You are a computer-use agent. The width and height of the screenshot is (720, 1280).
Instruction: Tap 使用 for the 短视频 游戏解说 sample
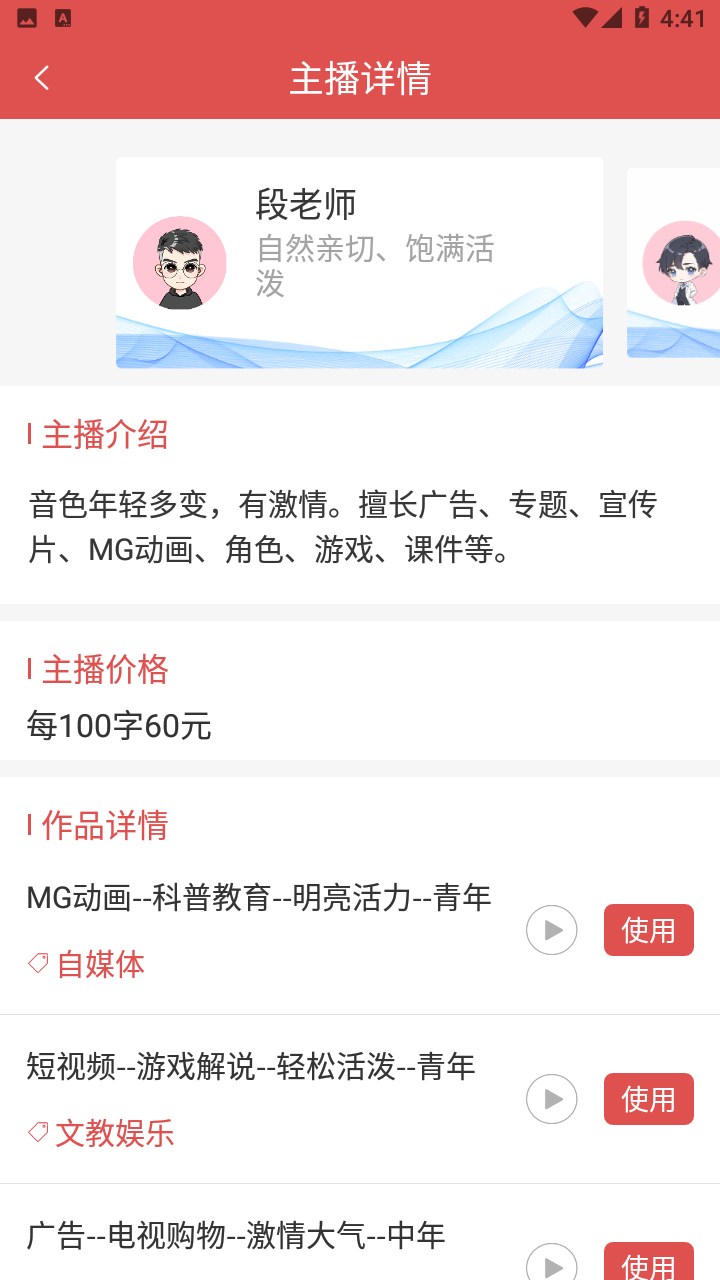coord(648,1099)
